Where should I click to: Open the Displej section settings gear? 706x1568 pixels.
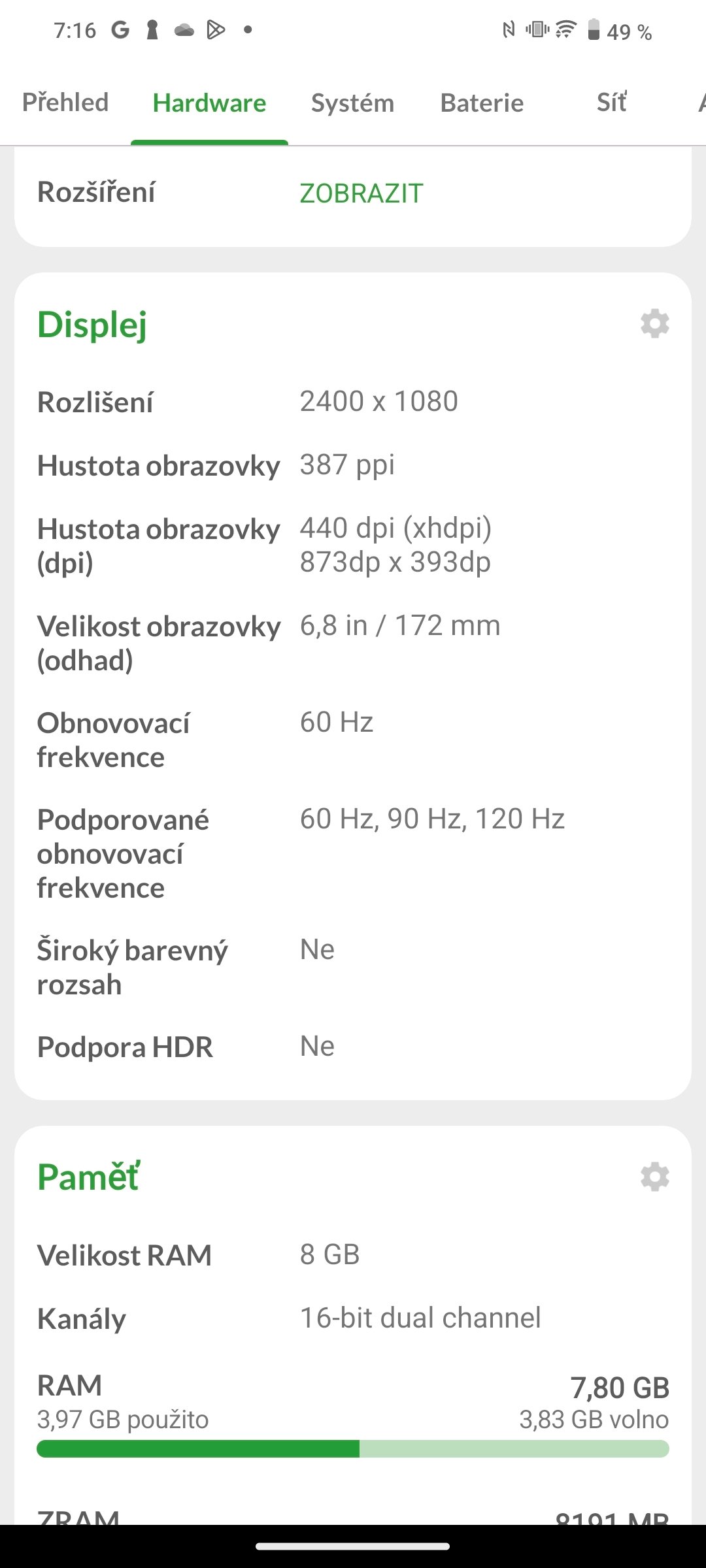[x=654, y=323]
